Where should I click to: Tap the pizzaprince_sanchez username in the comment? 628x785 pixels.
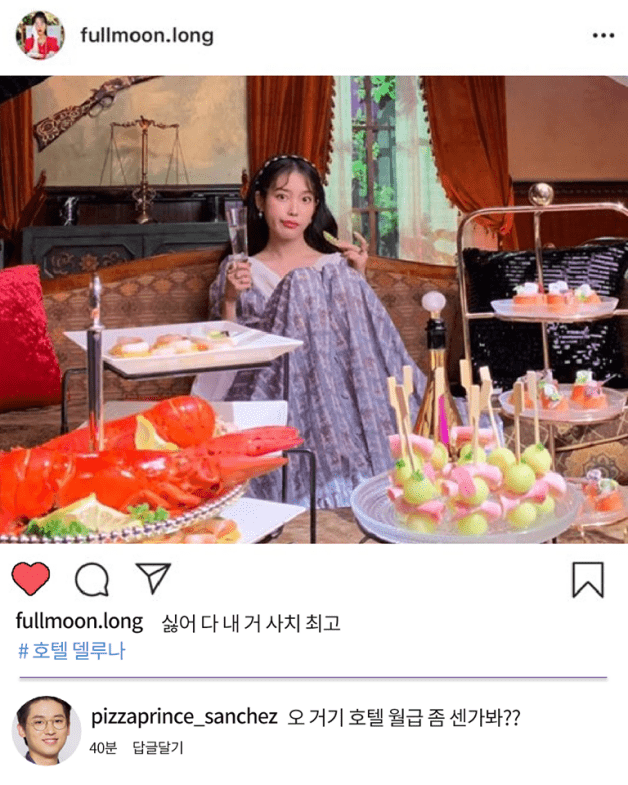coord(183,717)
